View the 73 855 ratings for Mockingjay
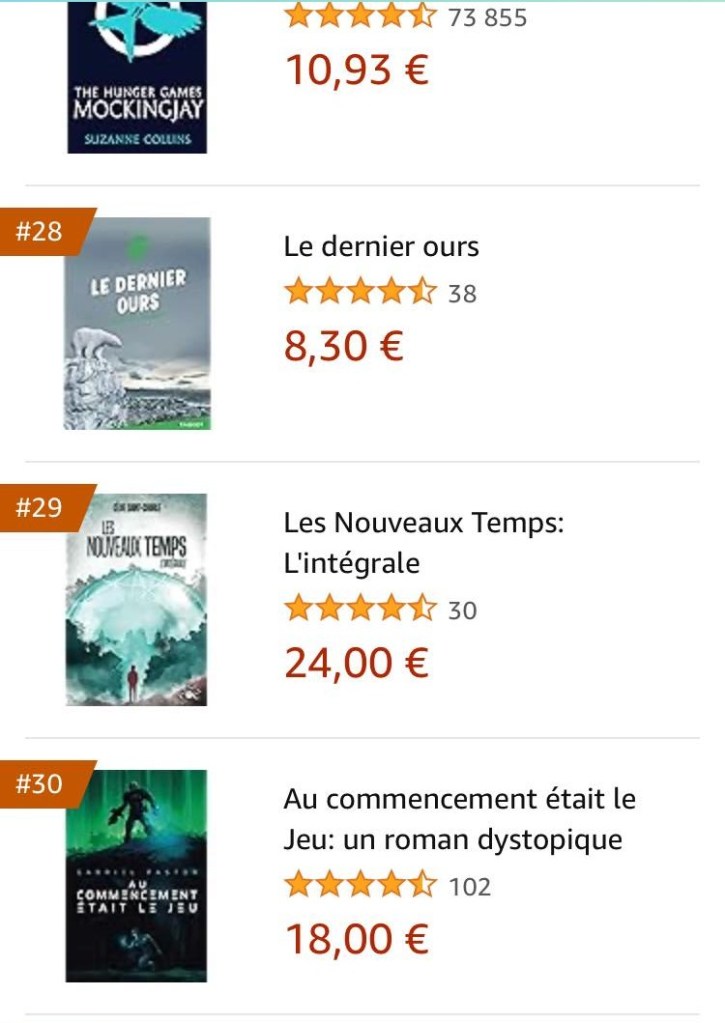Screen dimensions: 725x1023 [487, 17]
